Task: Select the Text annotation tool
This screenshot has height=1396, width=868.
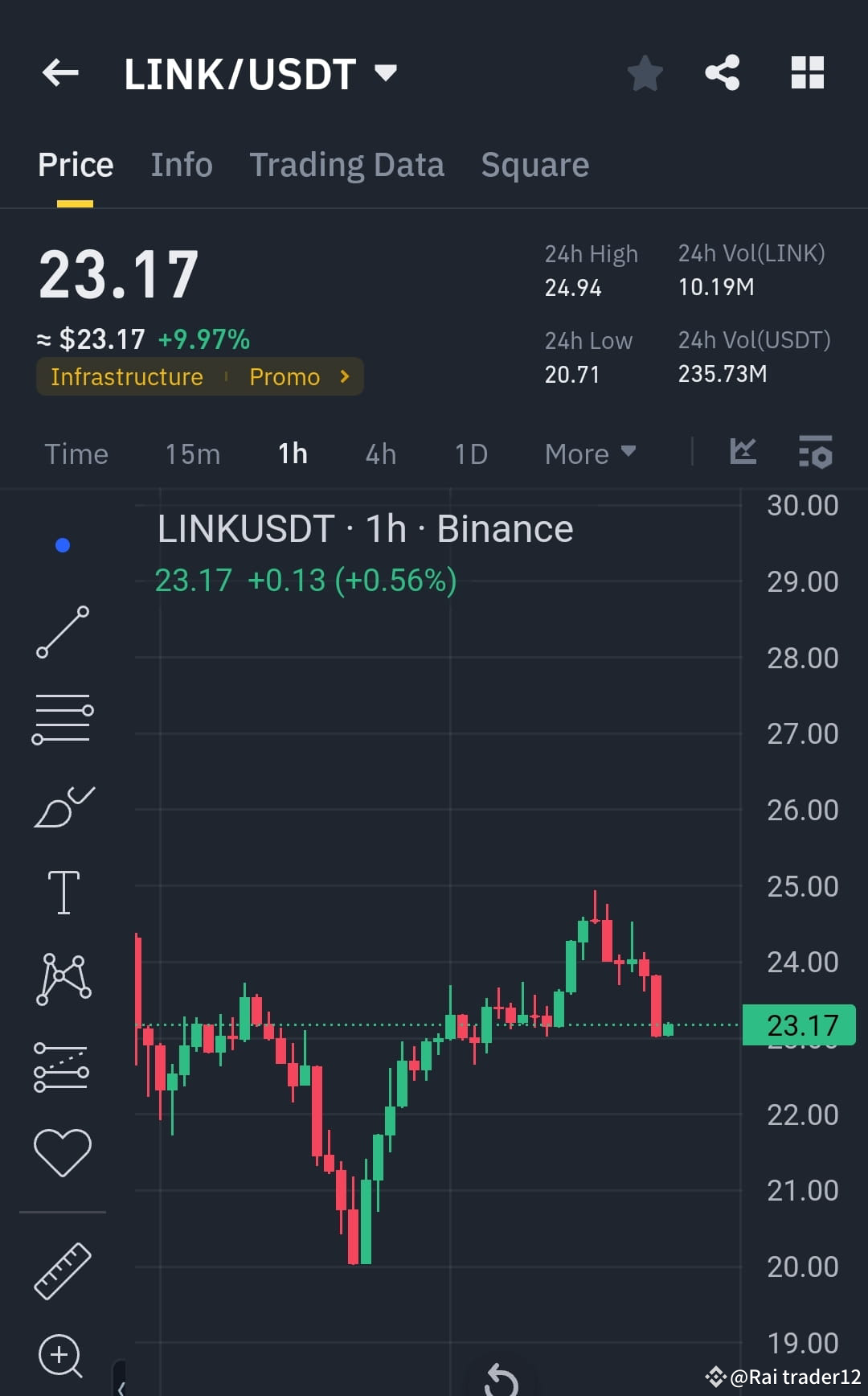Action: 63,893
